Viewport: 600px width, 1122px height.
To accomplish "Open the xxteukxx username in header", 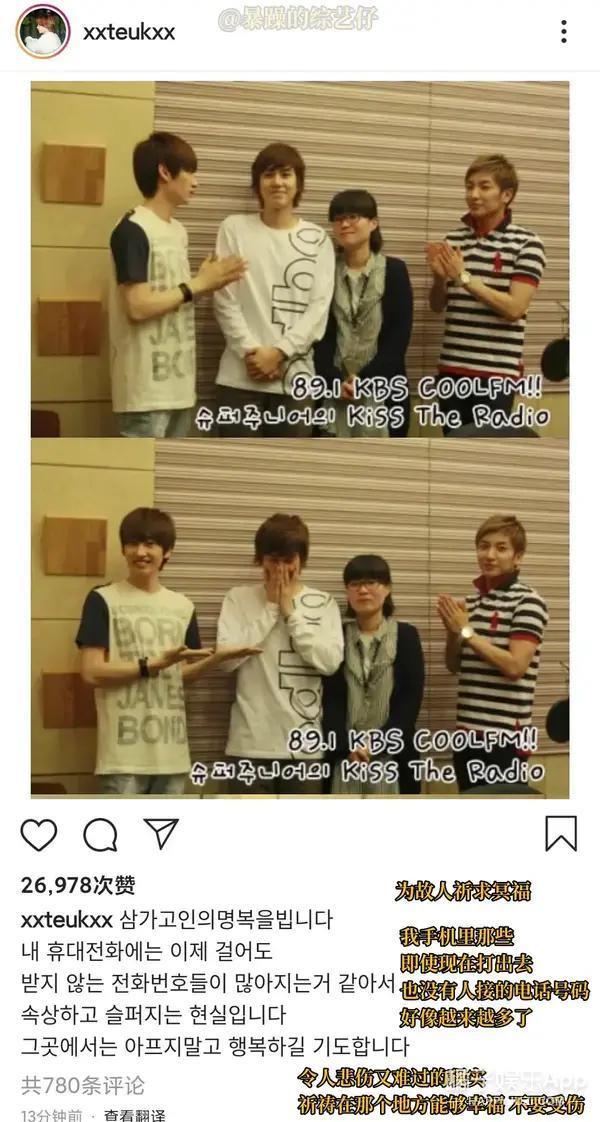I will tap(129, 32).
